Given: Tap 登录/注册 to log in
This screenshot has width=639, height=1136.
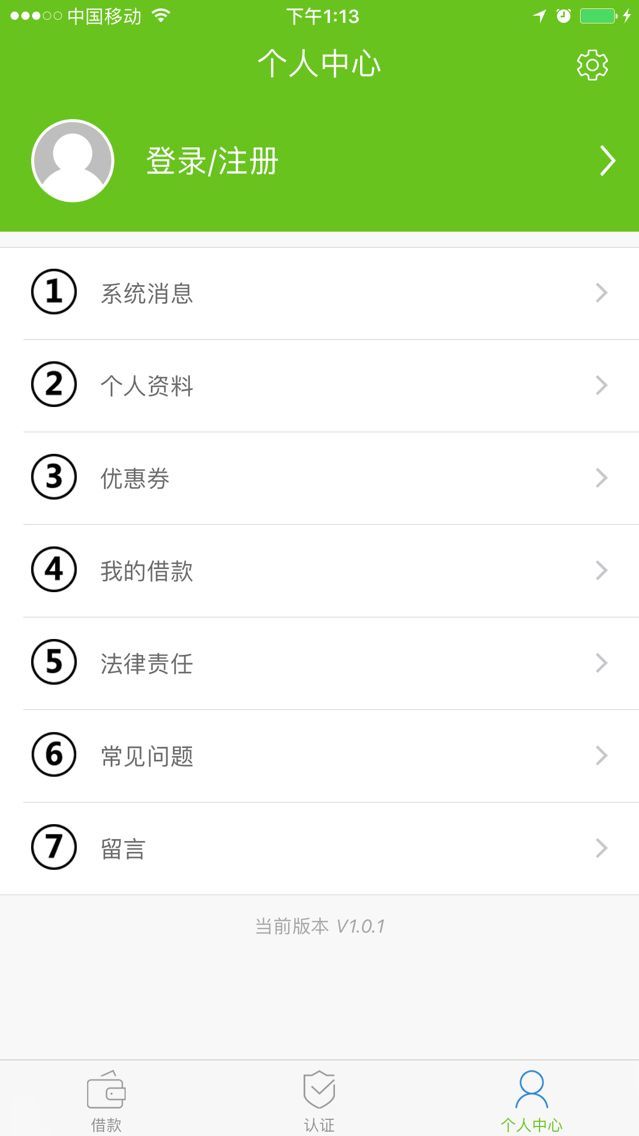Looking at the screenshot, I should pos(212,161).
